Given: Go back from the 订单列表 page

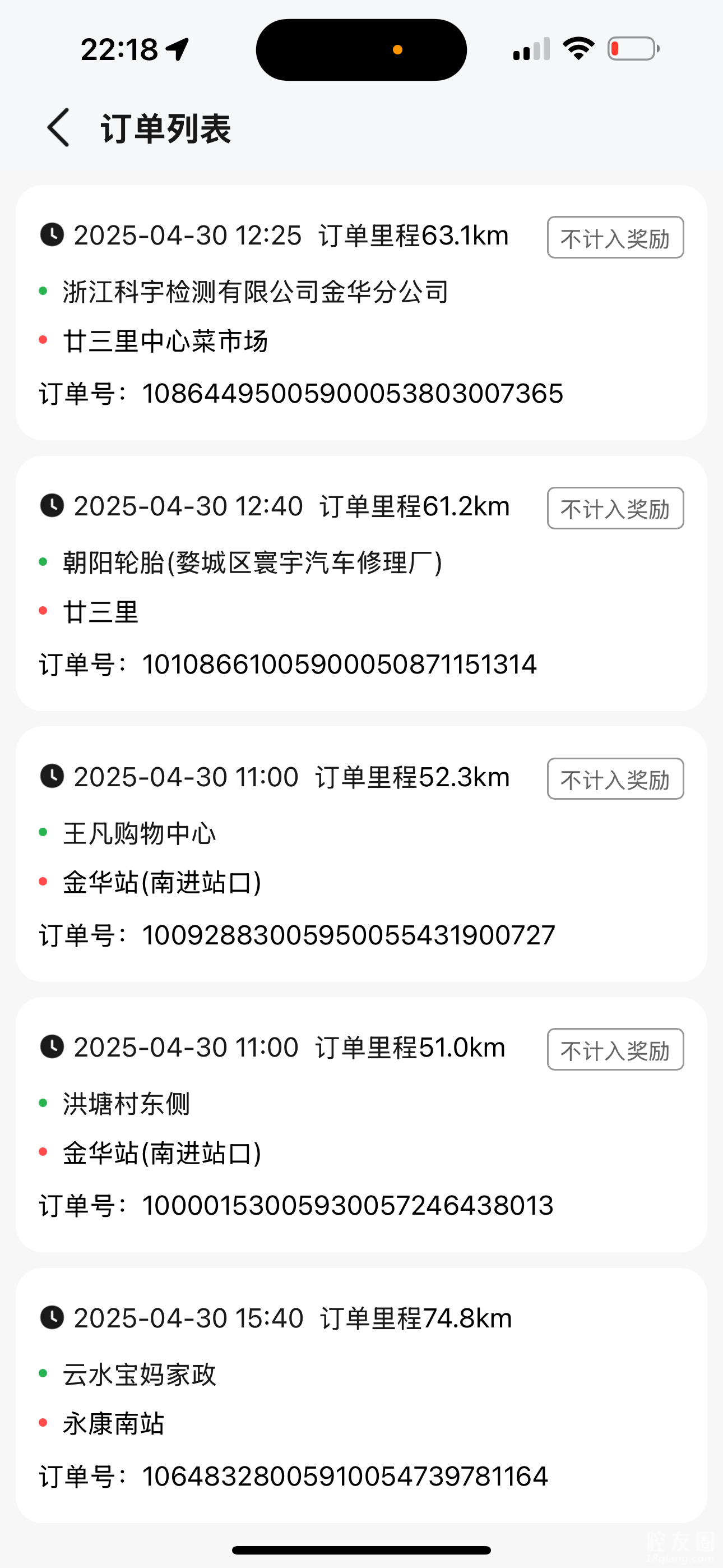Looking at the screenshot, I should point(58,128).
